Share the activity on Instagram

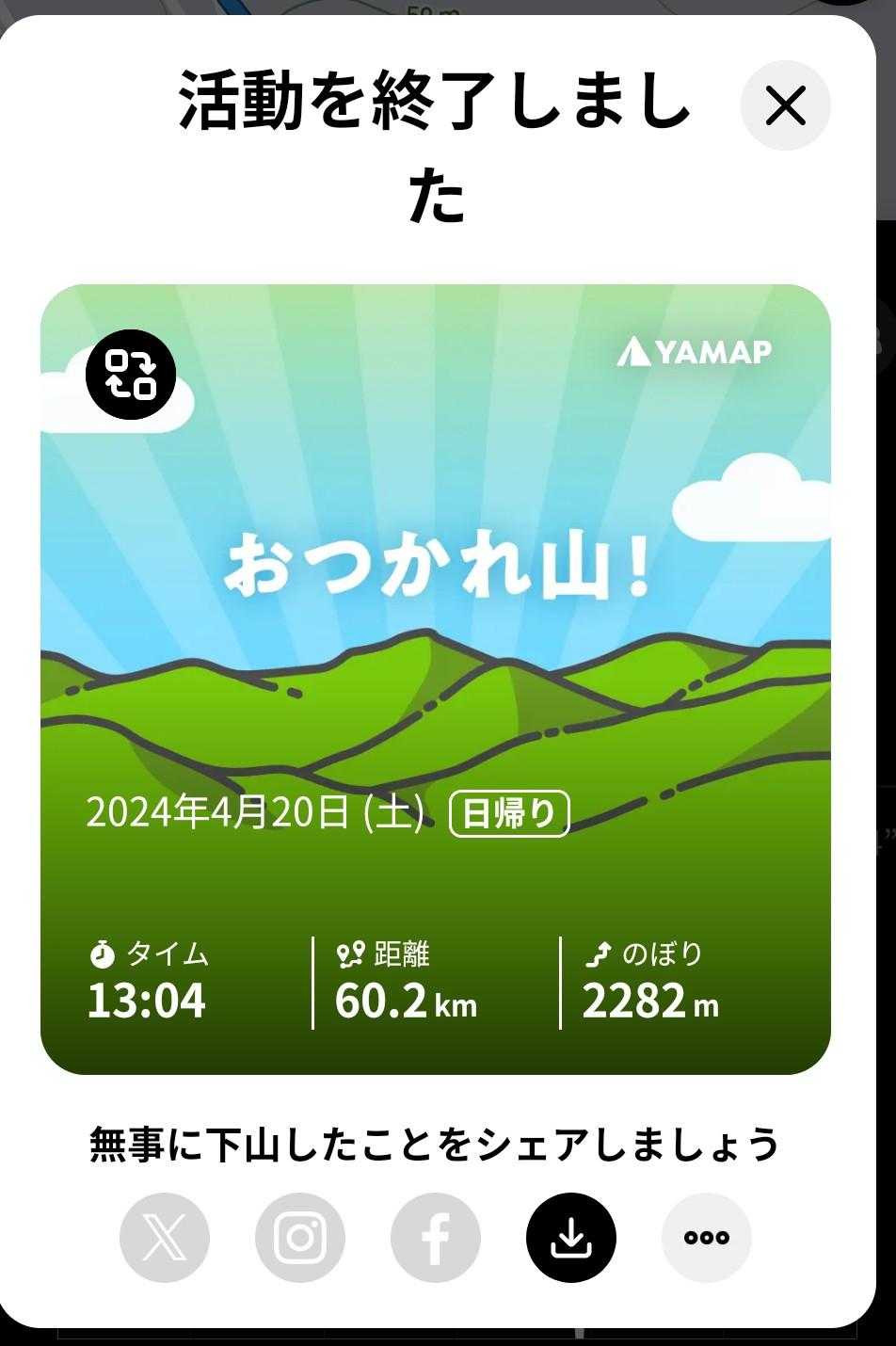[x=300, y=1238]
